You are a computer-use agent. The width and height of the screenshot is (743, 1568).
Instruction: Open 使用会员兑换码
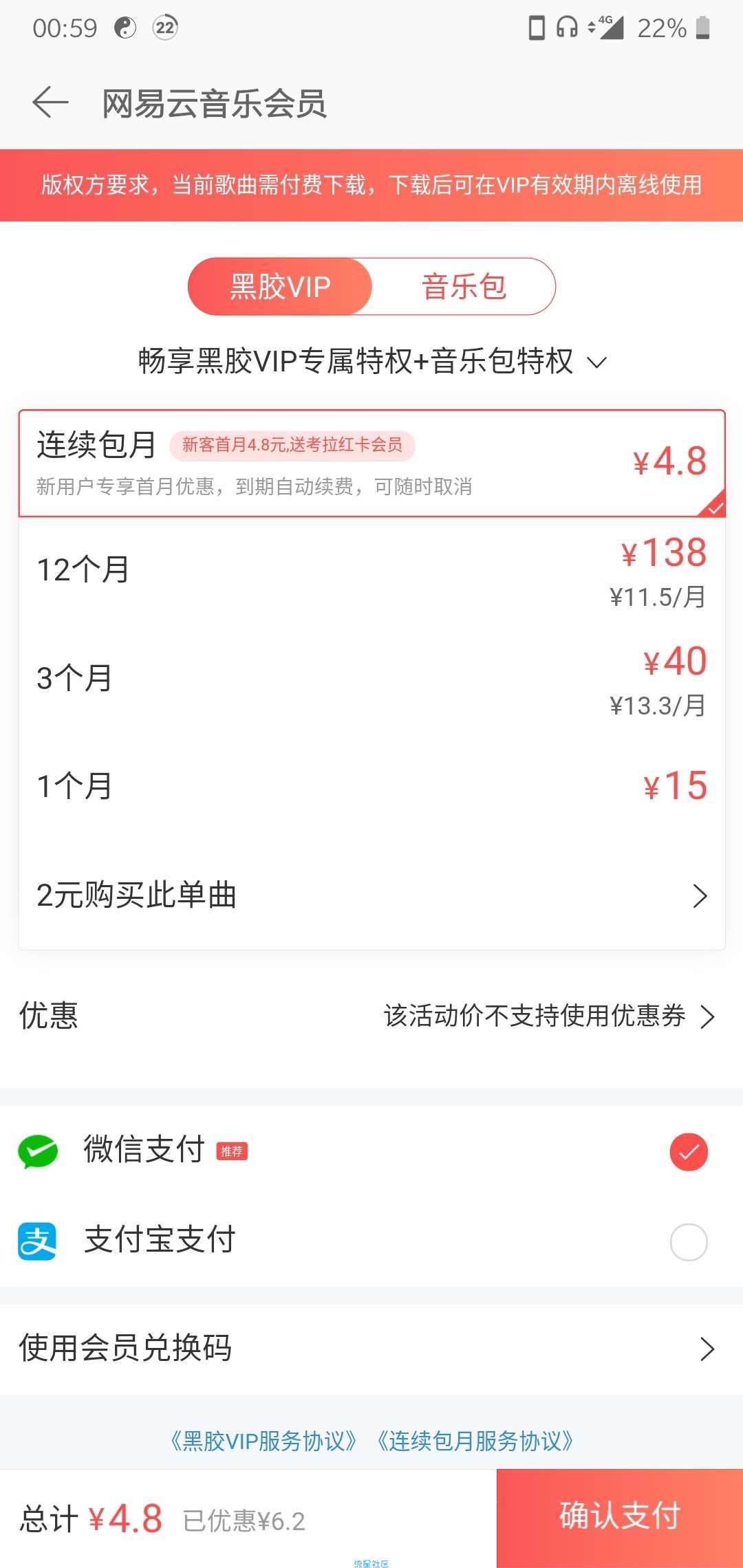(371, 1349)
